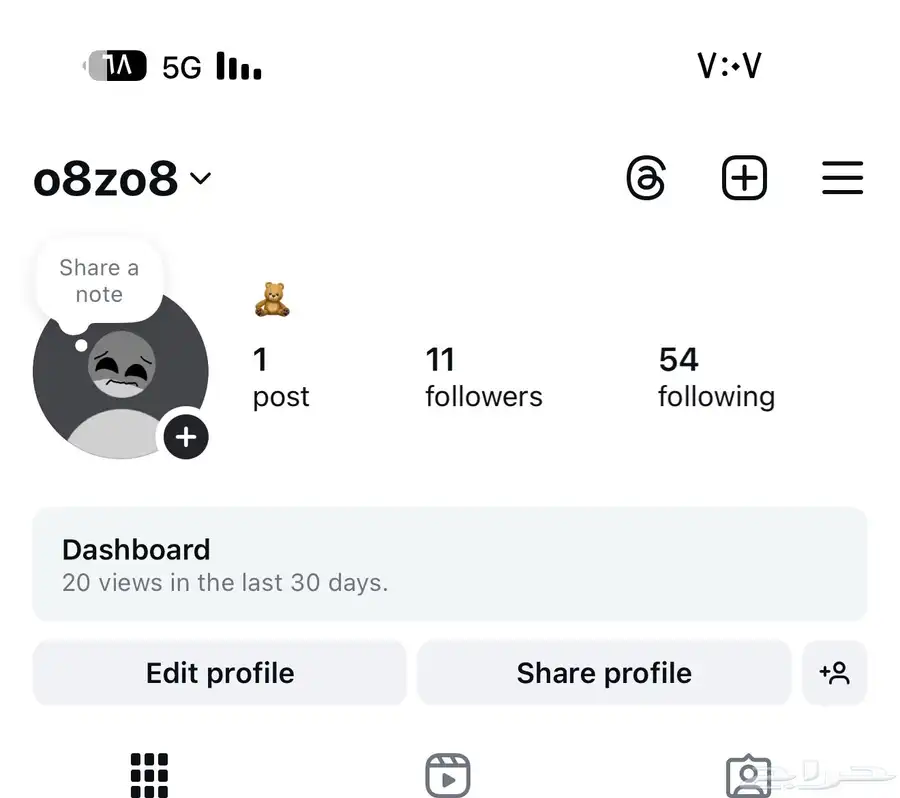
Task: Switch to the posts grid tab
Action: (150, 774)
